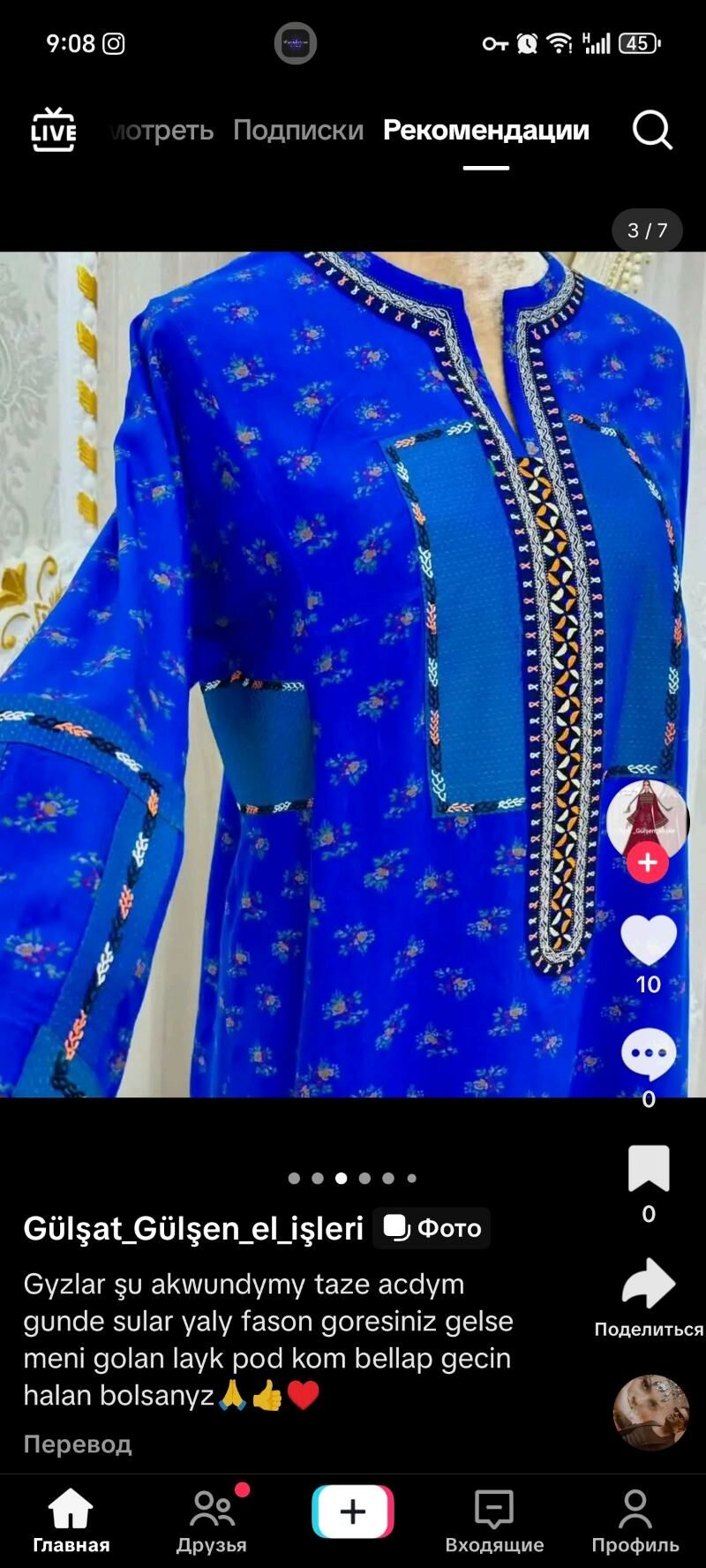The width and height of the screenshot is (706, 1568).
Task: Open the Gülşat_Gülşen_el_işleri username
Action: 193,1228
